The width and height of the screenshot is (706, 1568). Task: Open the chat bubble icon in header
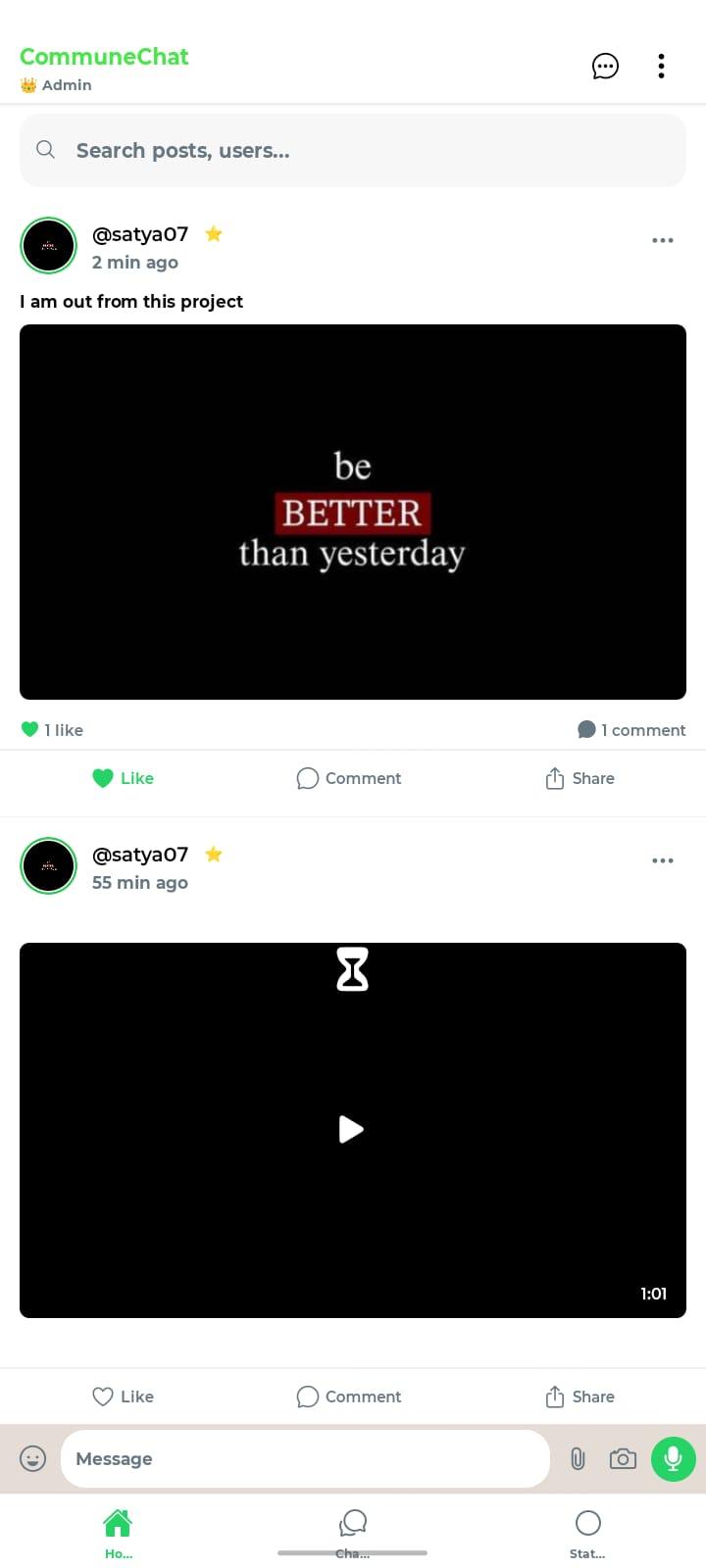tap(605, 66)
